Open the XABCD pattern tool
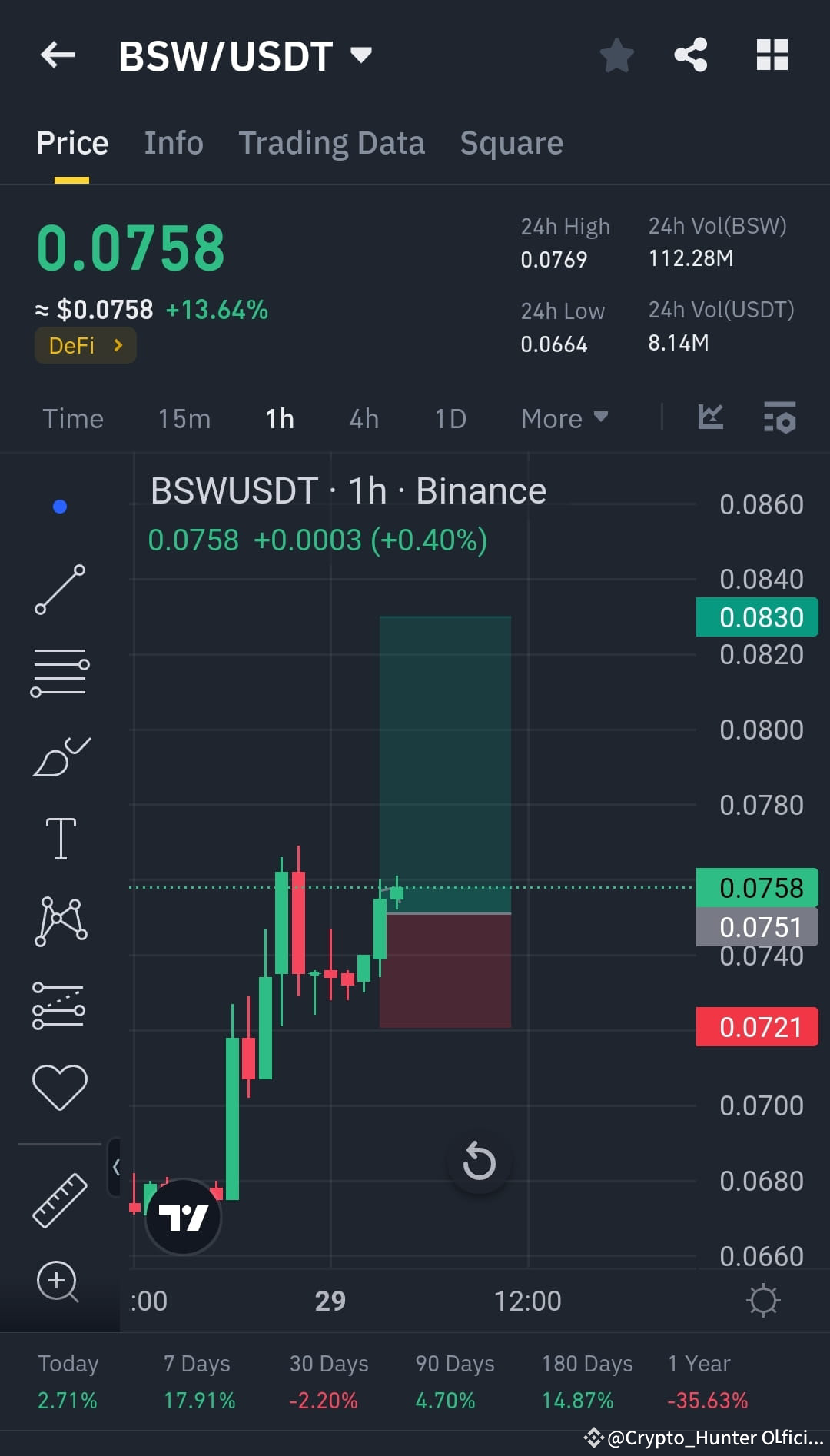This screenshot has height=1456, width=830. (61, 922)
